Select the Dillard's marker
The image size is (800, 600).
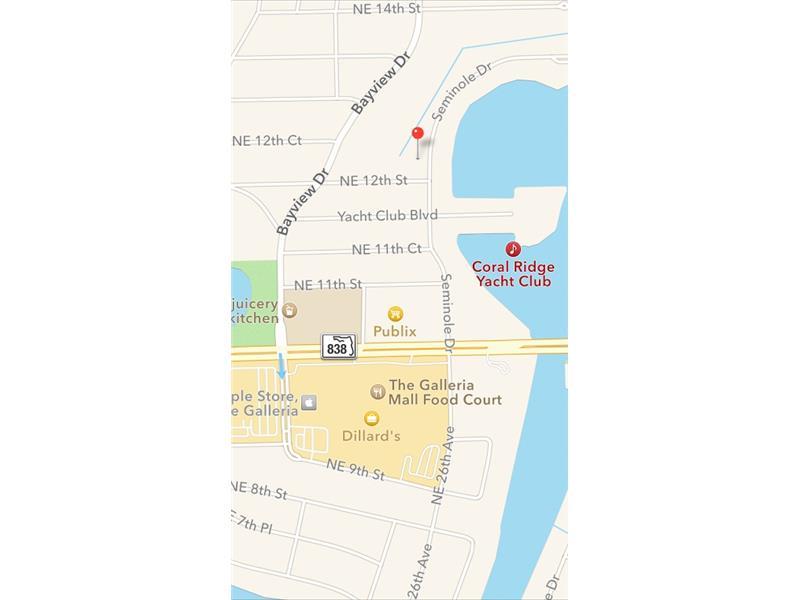click(372, 418)
